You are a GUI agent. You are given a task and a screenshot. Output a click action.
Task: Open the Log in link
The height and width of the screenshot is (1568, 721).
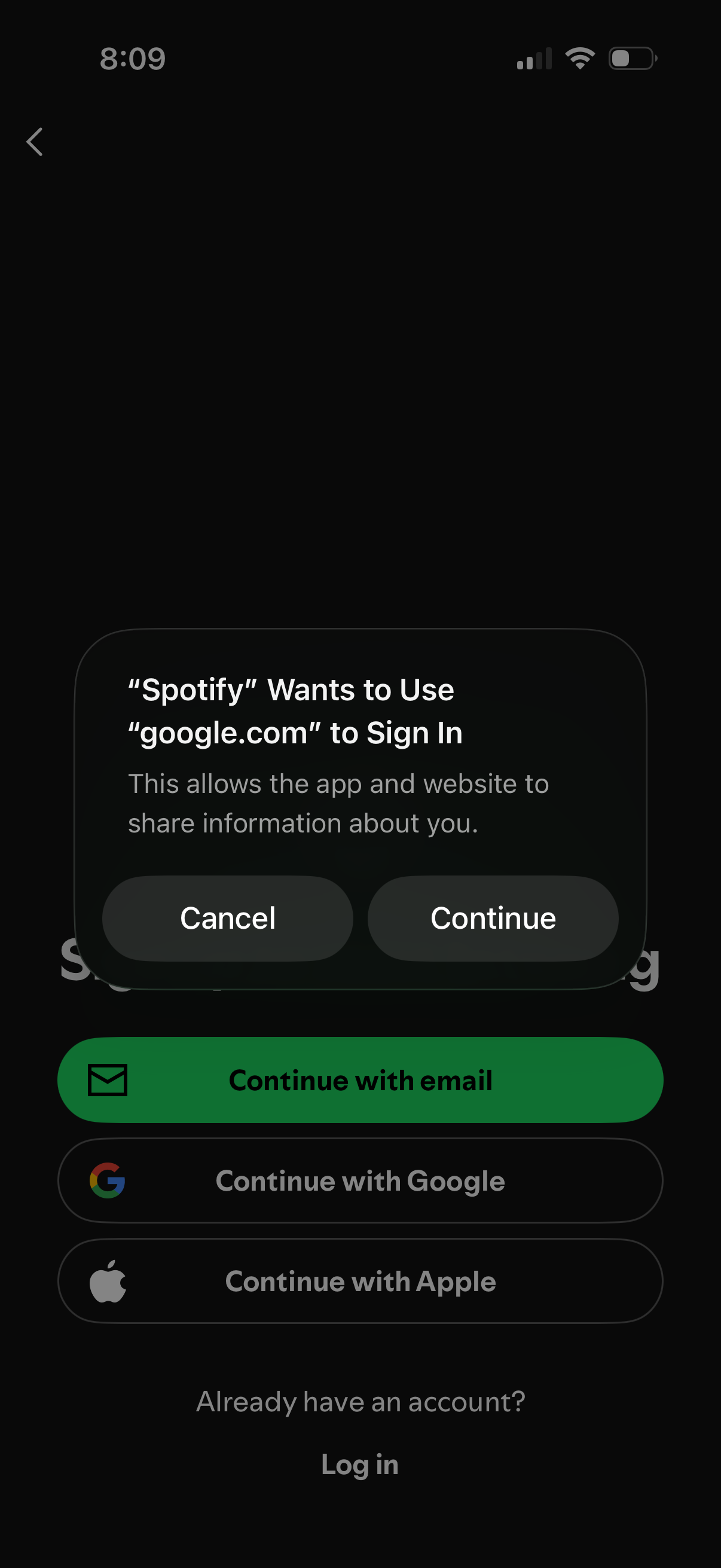[x=360, y=1465]
